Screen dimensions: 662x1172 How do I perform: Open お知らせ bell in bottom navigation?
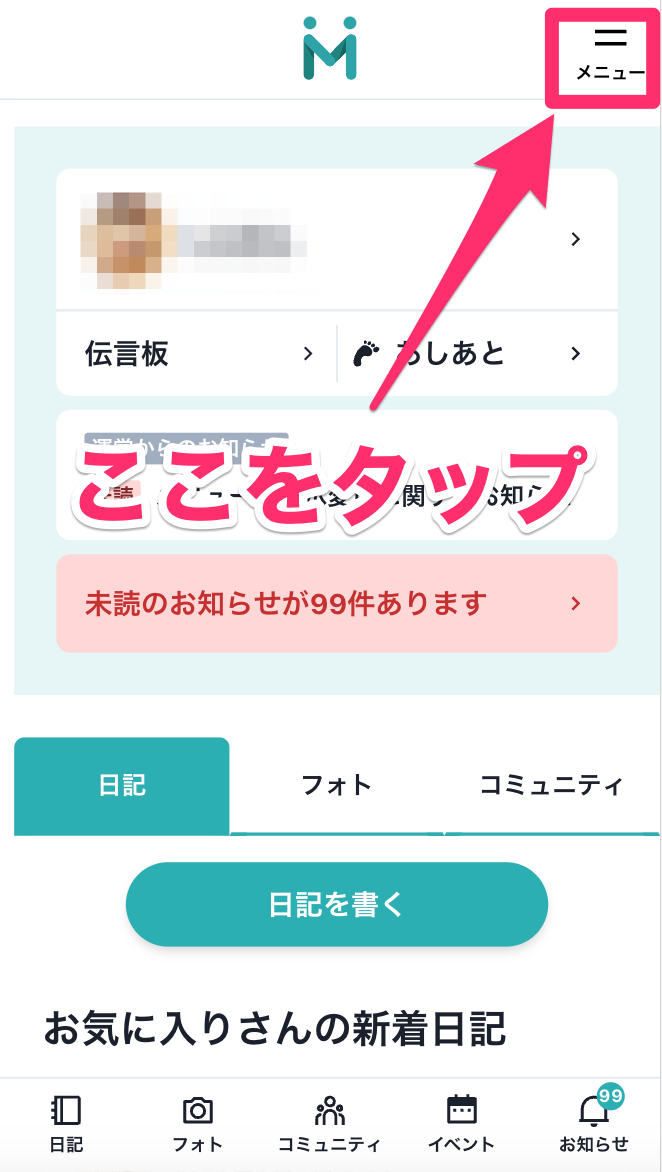pos(594,1124)
